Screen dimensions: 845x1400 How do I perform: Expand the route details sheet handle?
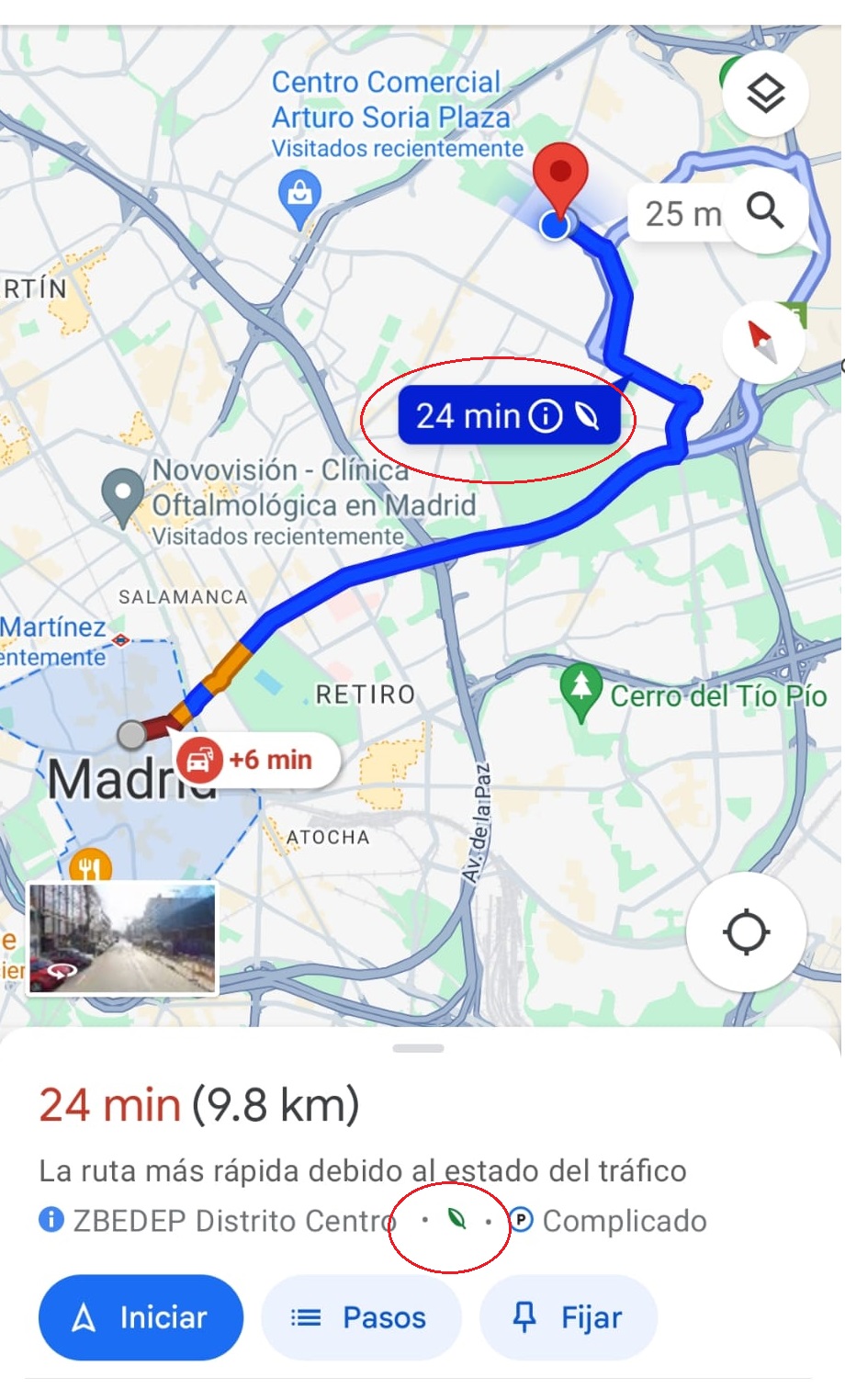tap(418, 1048)
